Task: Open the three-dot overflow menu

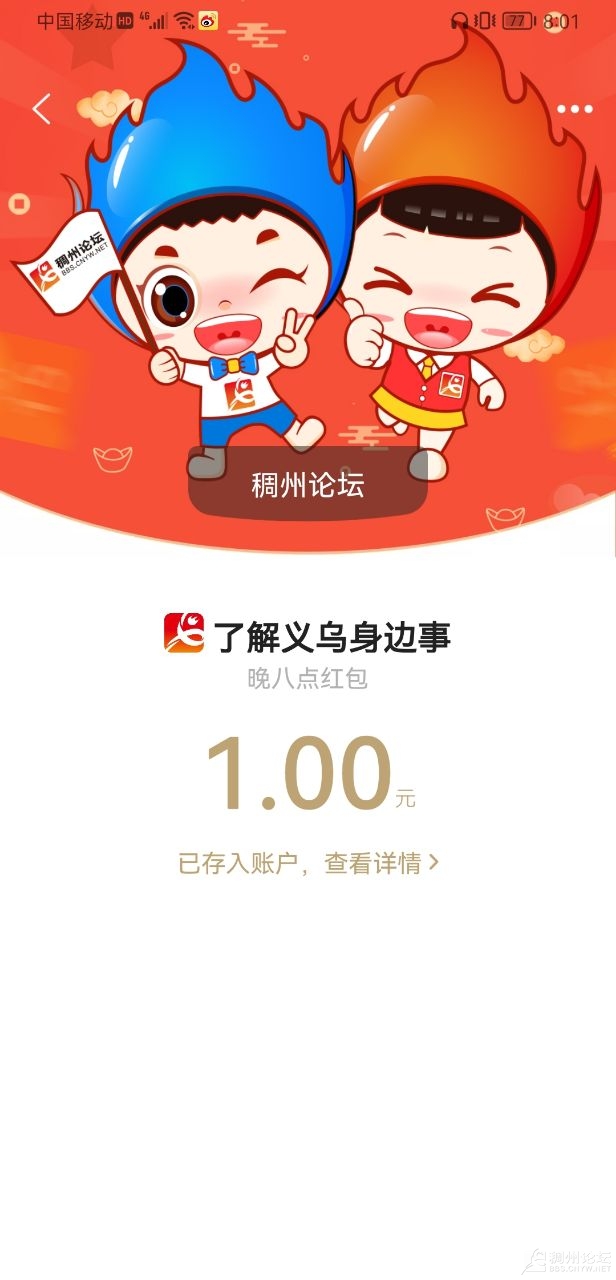Action: pos(574,109)
